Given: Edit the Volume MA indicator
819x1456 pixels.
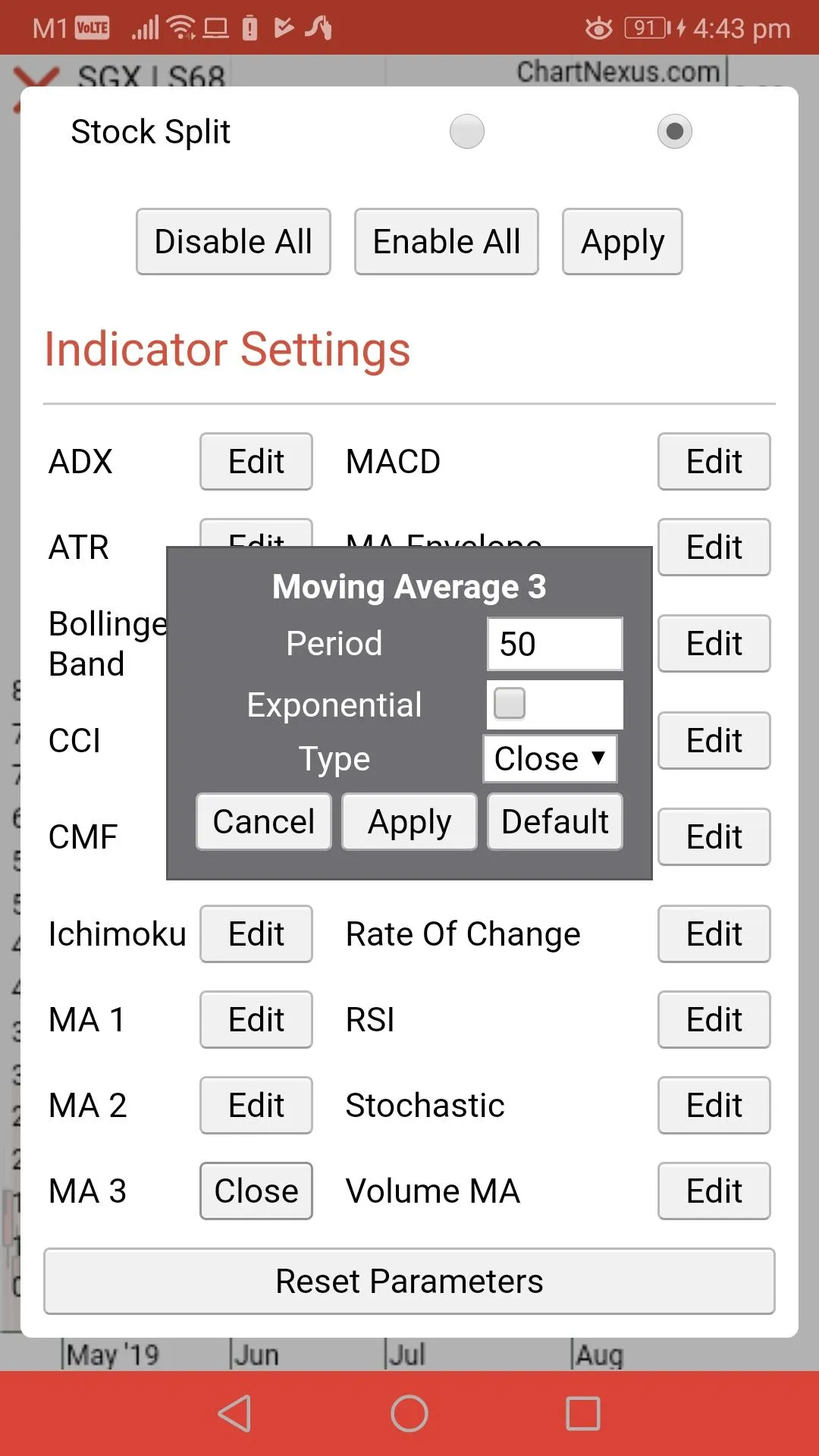Looking at the screenshot, I should [x=714, y=1191].
